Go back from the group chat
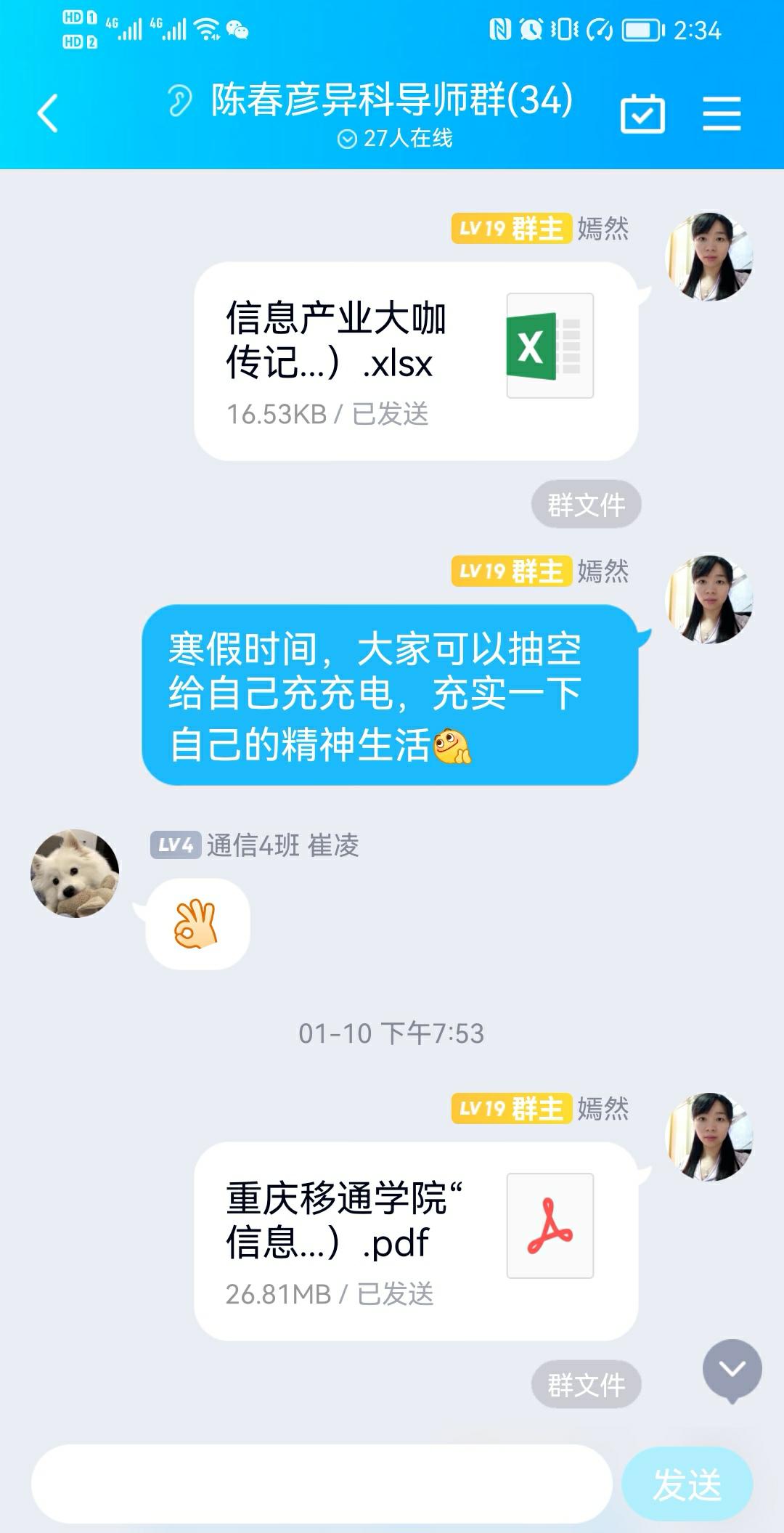This screenshot has height=1533, width=784. click(48, 114)
